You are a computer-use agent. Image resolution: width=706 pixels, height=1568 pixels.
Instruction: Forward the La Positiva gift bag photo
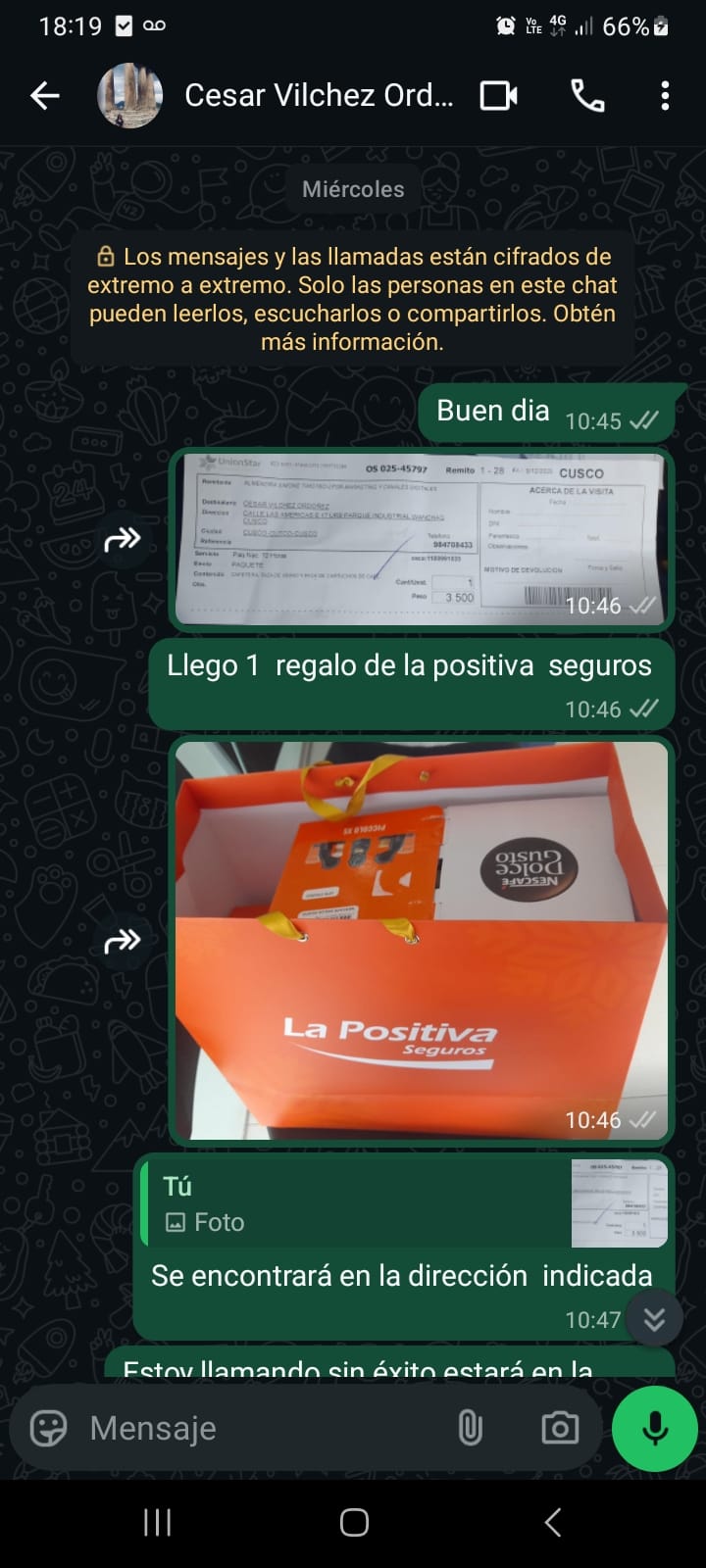pos(123,942)
